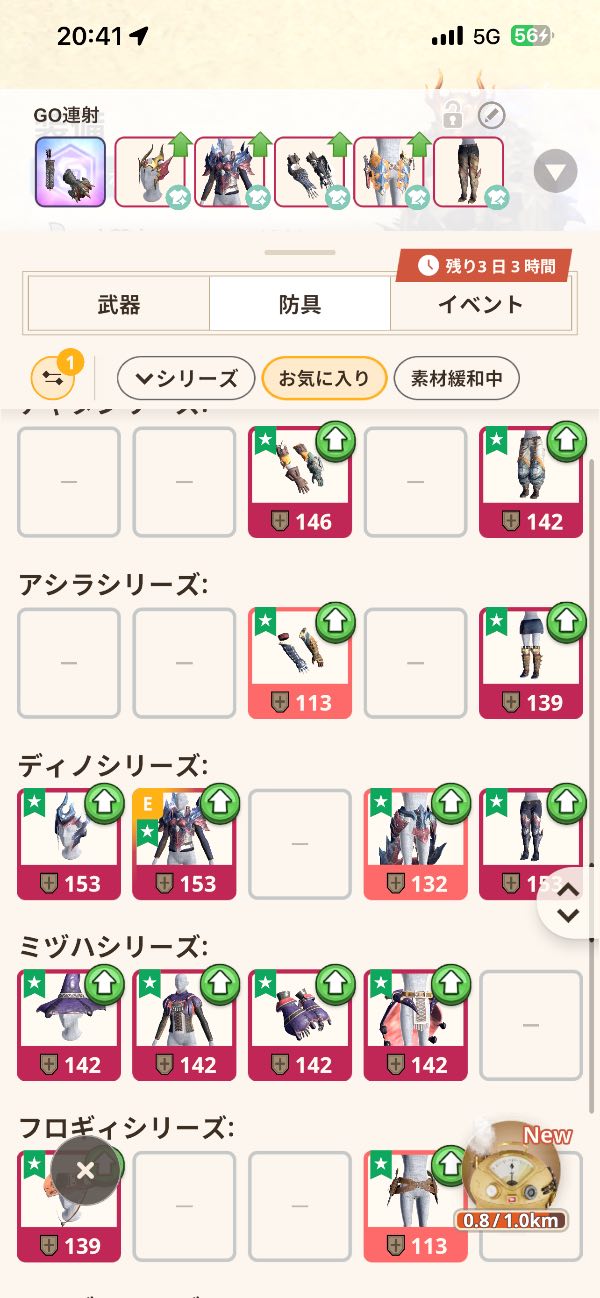Viewport: 600px width, 1298px height.
Task: Tap the up-down series jump arrows
Action: click(x=568, y=902)
